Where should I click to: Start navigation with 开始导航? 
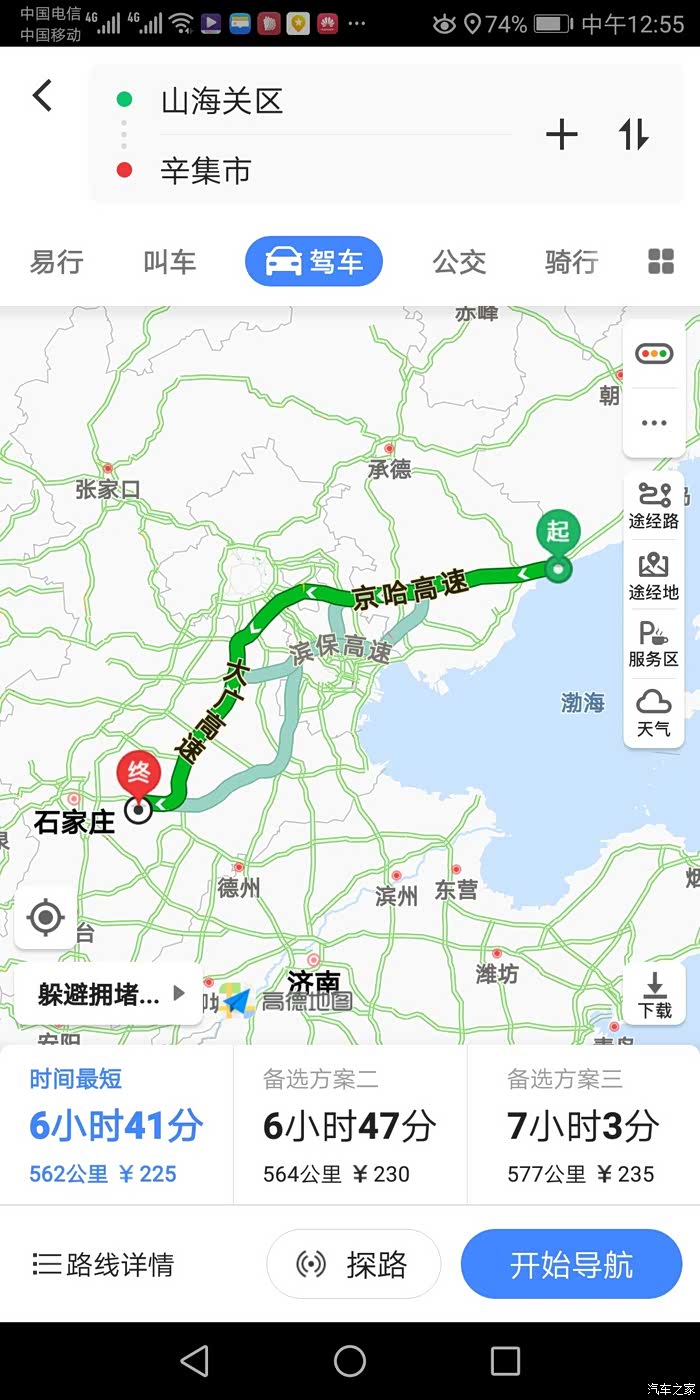[x=572, y=1264]
